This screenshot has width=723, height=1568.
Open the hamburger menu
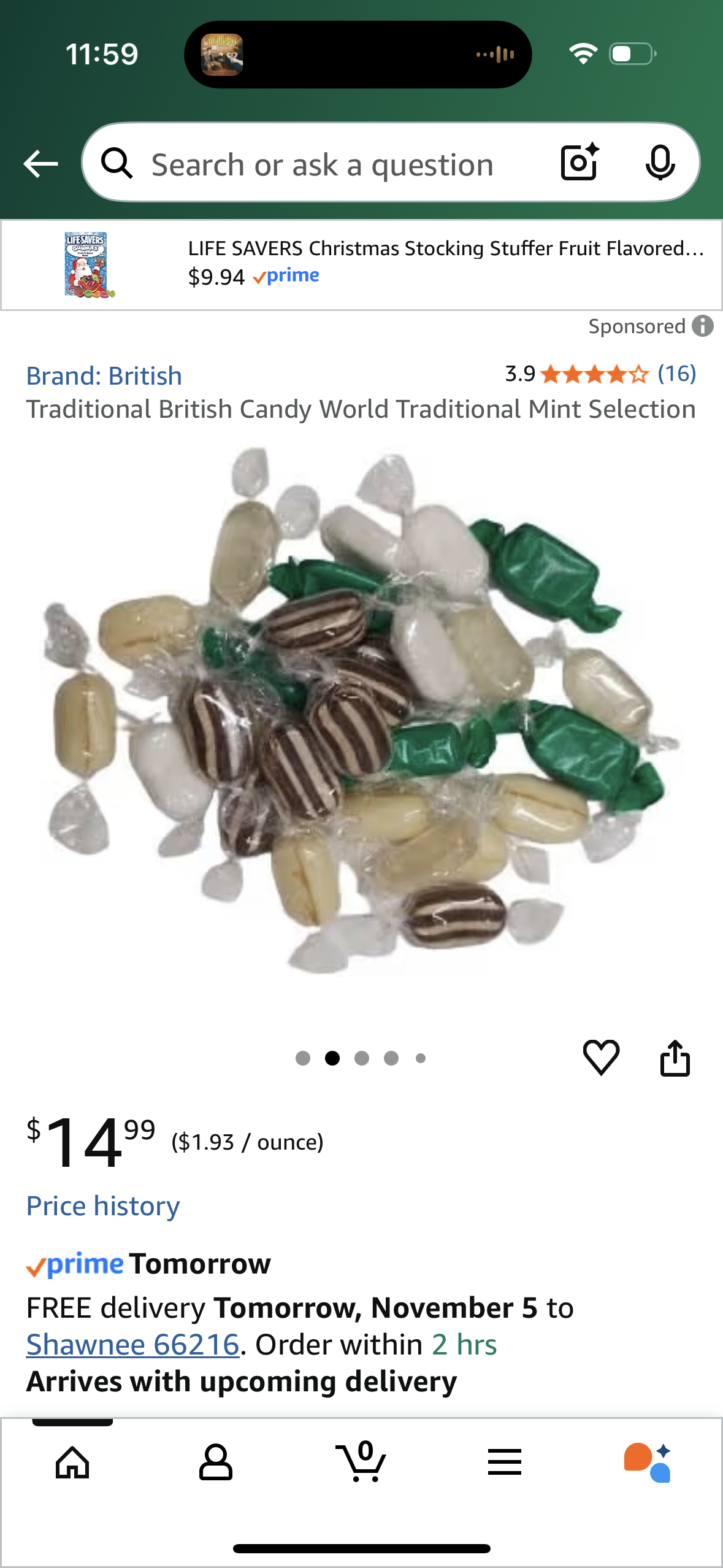click(x=503, y=1464)
